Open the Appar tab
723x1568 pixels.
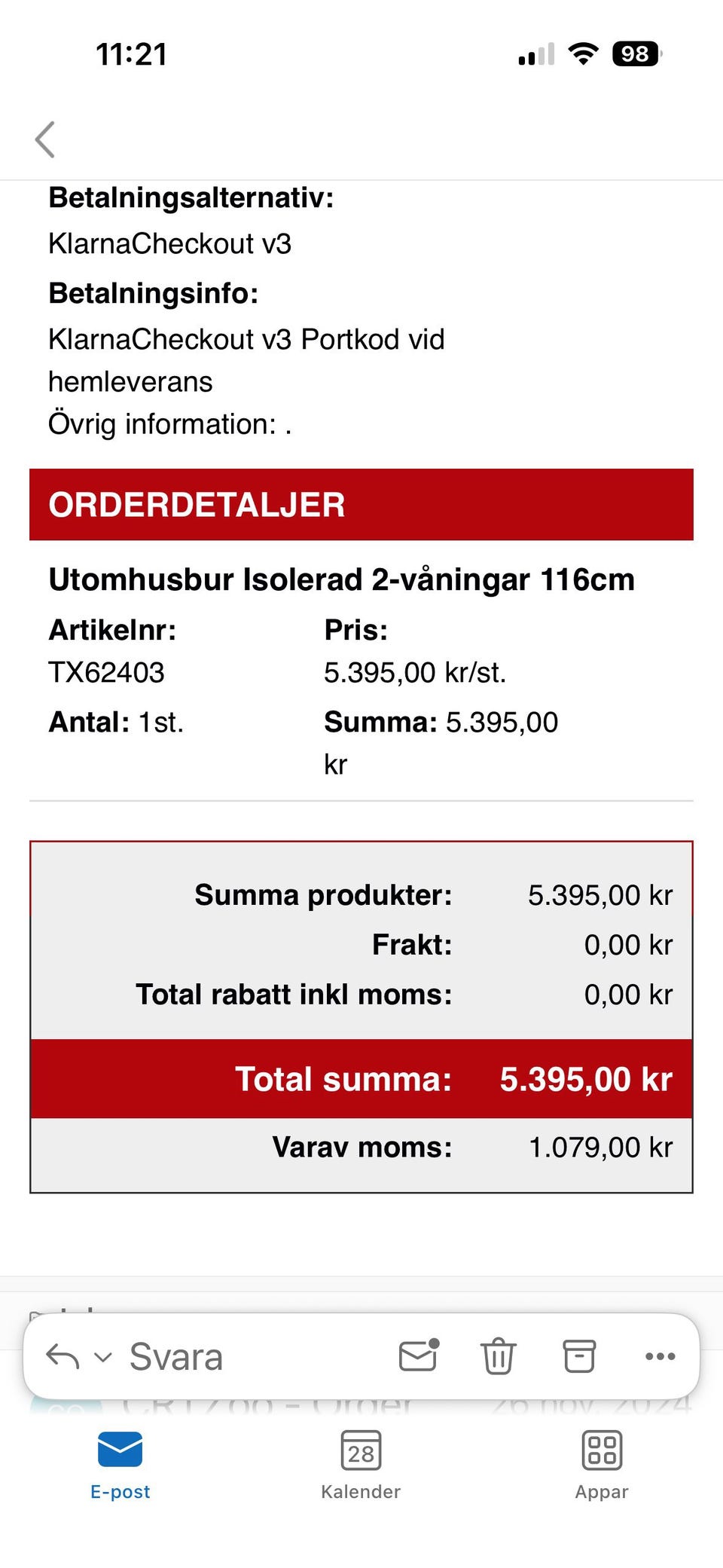[601, 1469]
